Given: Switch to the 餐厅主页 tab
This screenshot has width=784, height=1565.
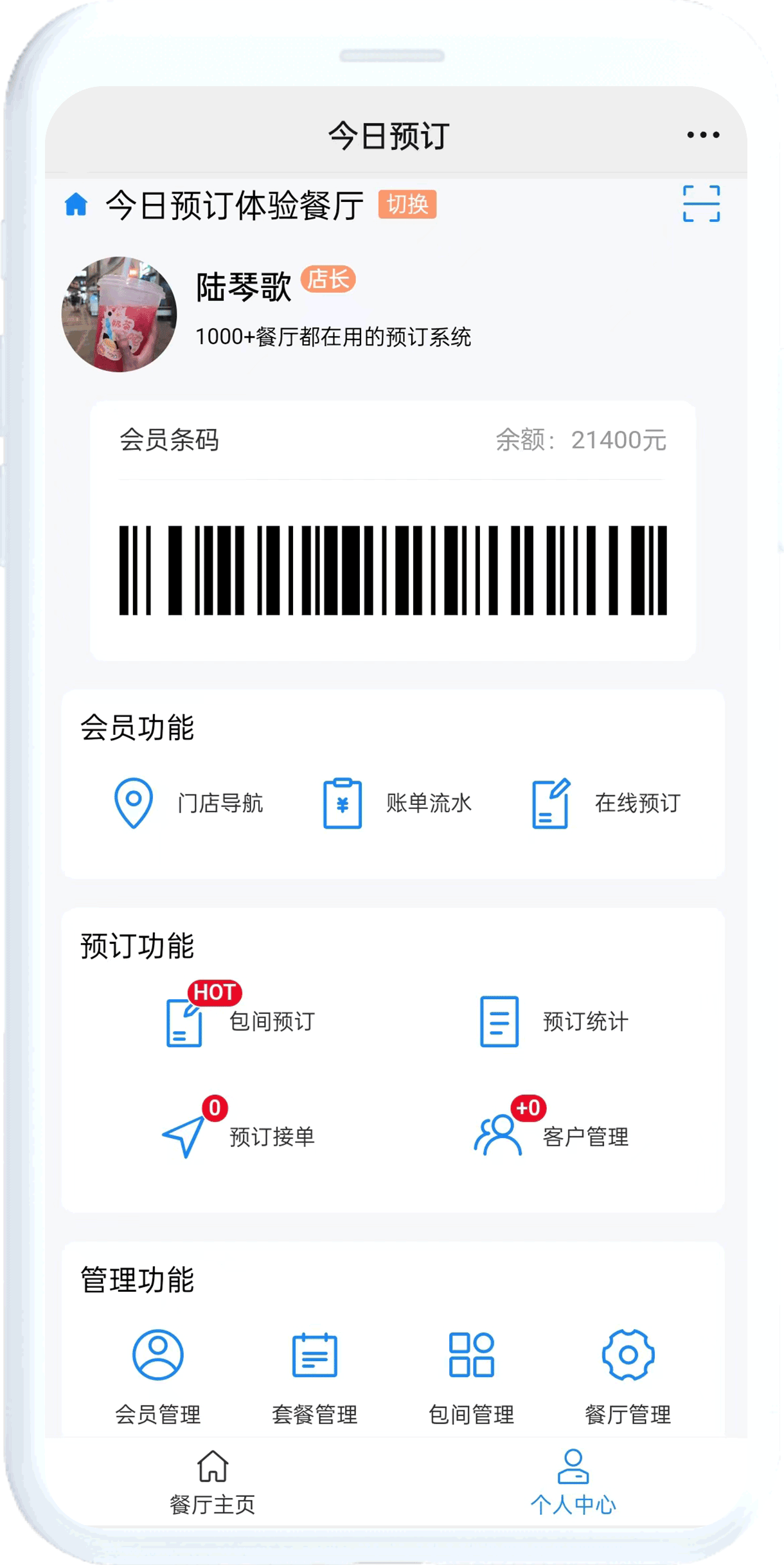Looking at the screenshot, I should [x=212, y=1481].
